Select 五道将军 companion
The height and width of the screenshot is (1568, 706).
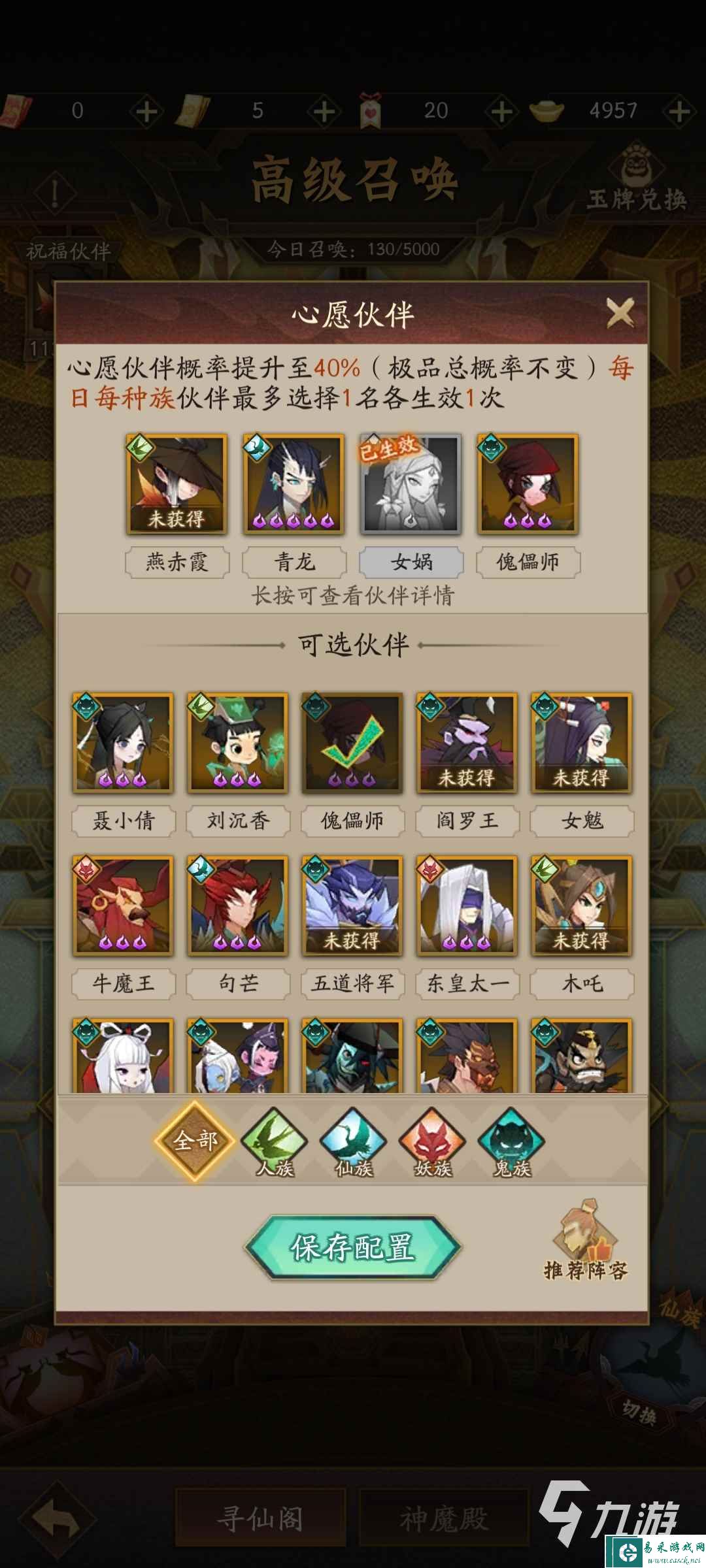tap(352, 906)
